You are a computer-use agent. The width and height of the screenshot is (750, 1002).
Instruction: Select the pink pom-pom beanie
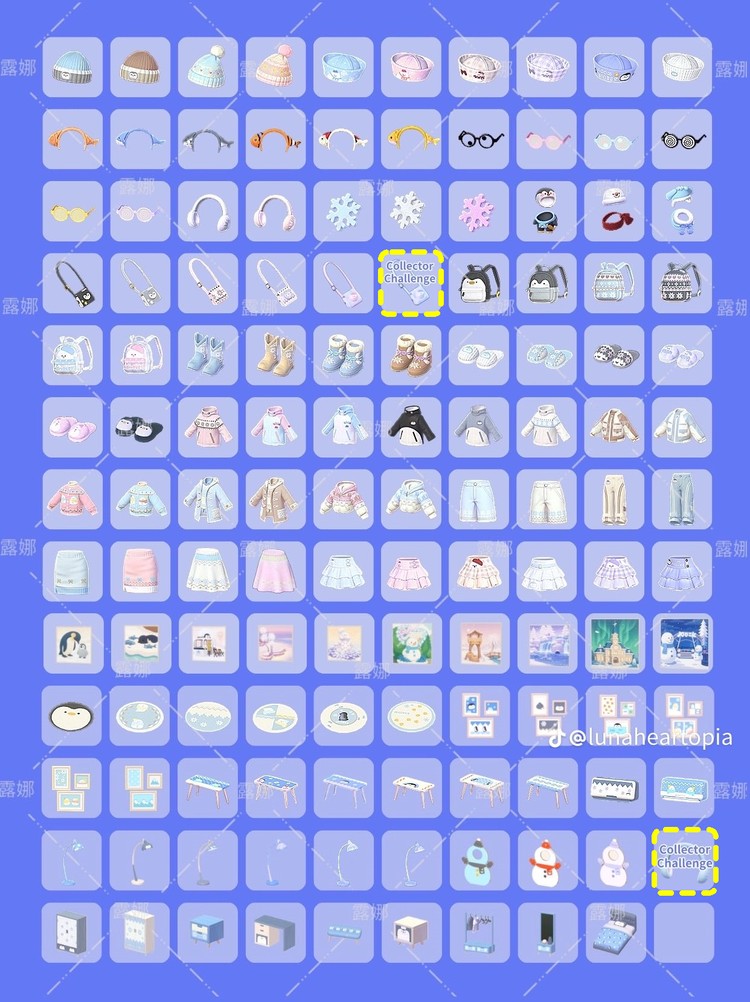[276, 67]
